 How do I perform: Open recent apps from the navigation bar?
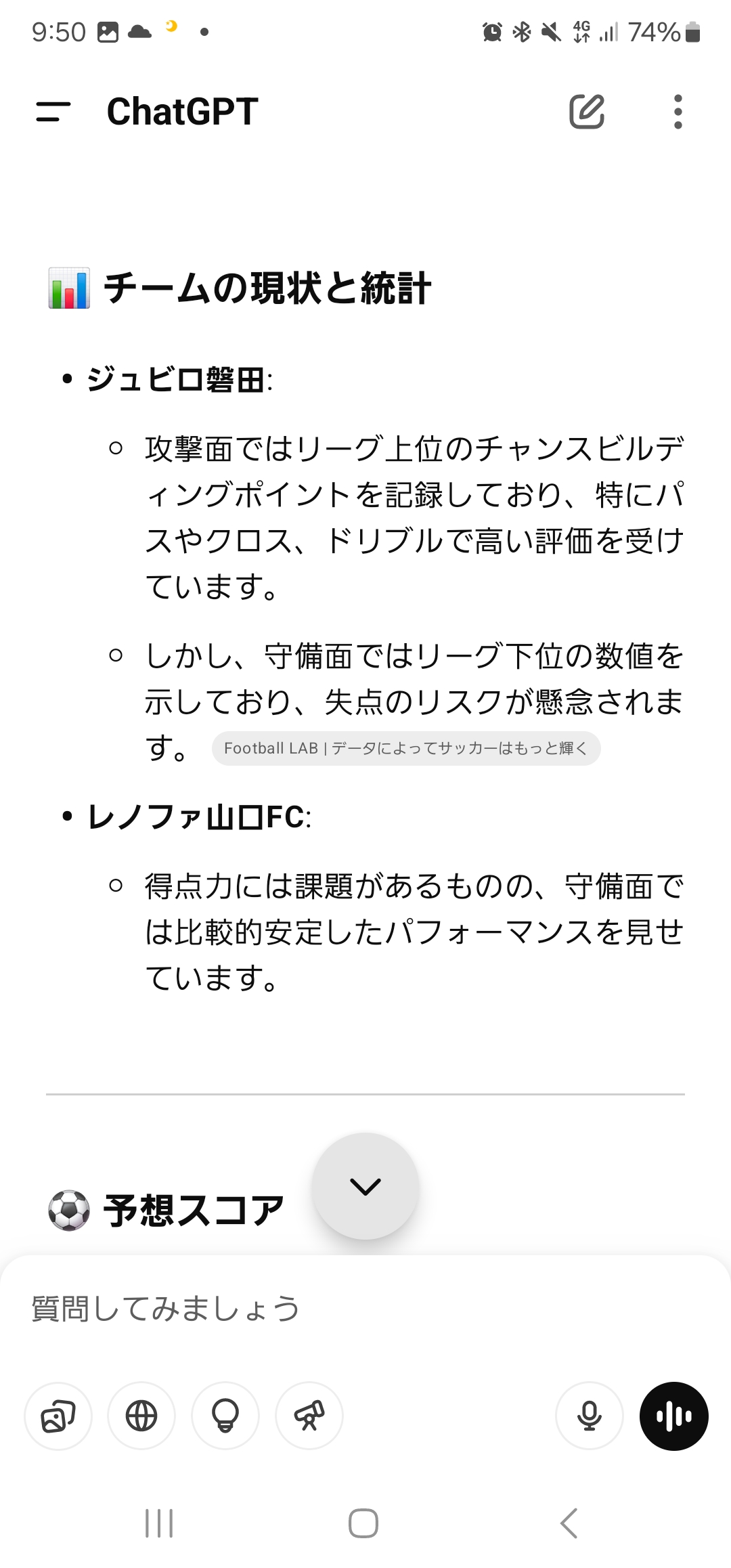click(160, 1523)
